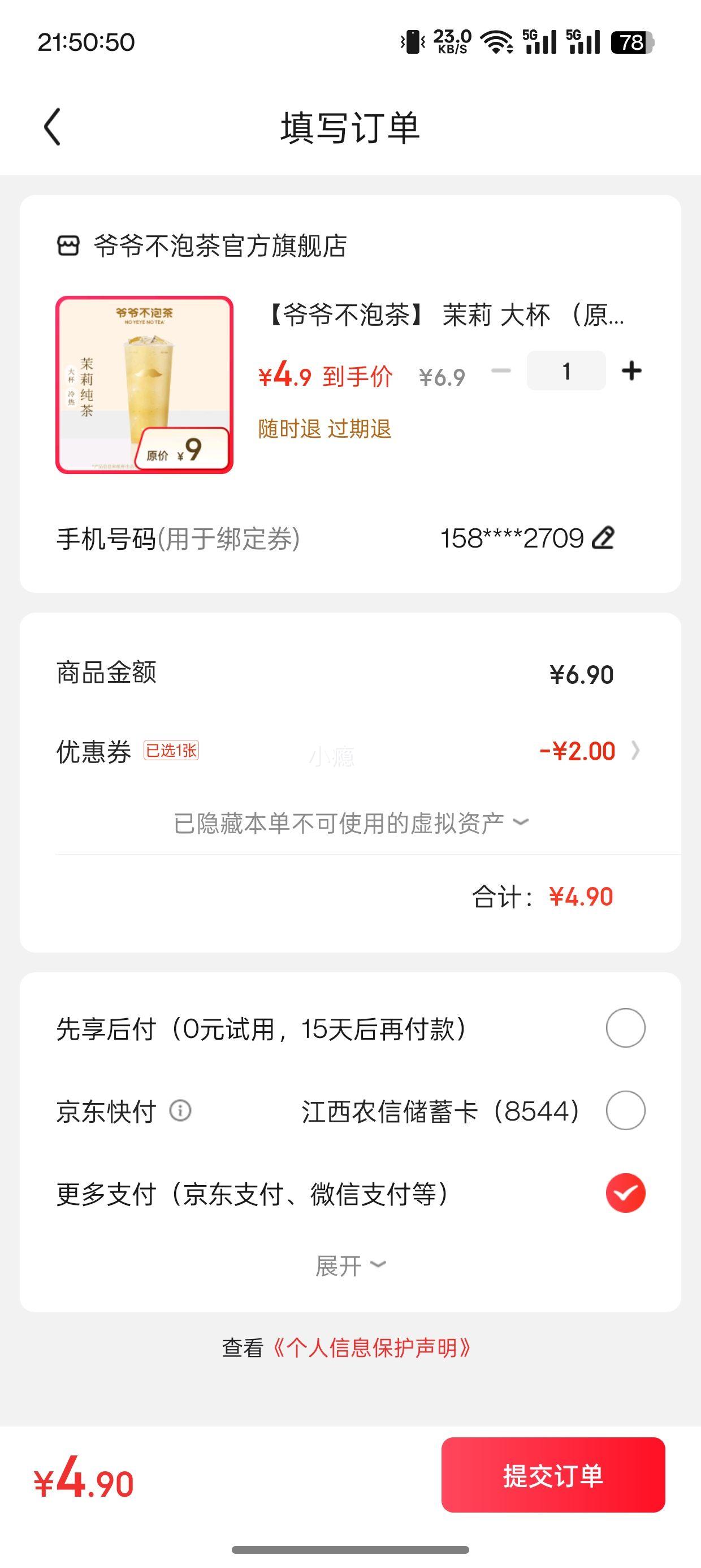Tap the quantity field showing 1

tap(566, 371)
